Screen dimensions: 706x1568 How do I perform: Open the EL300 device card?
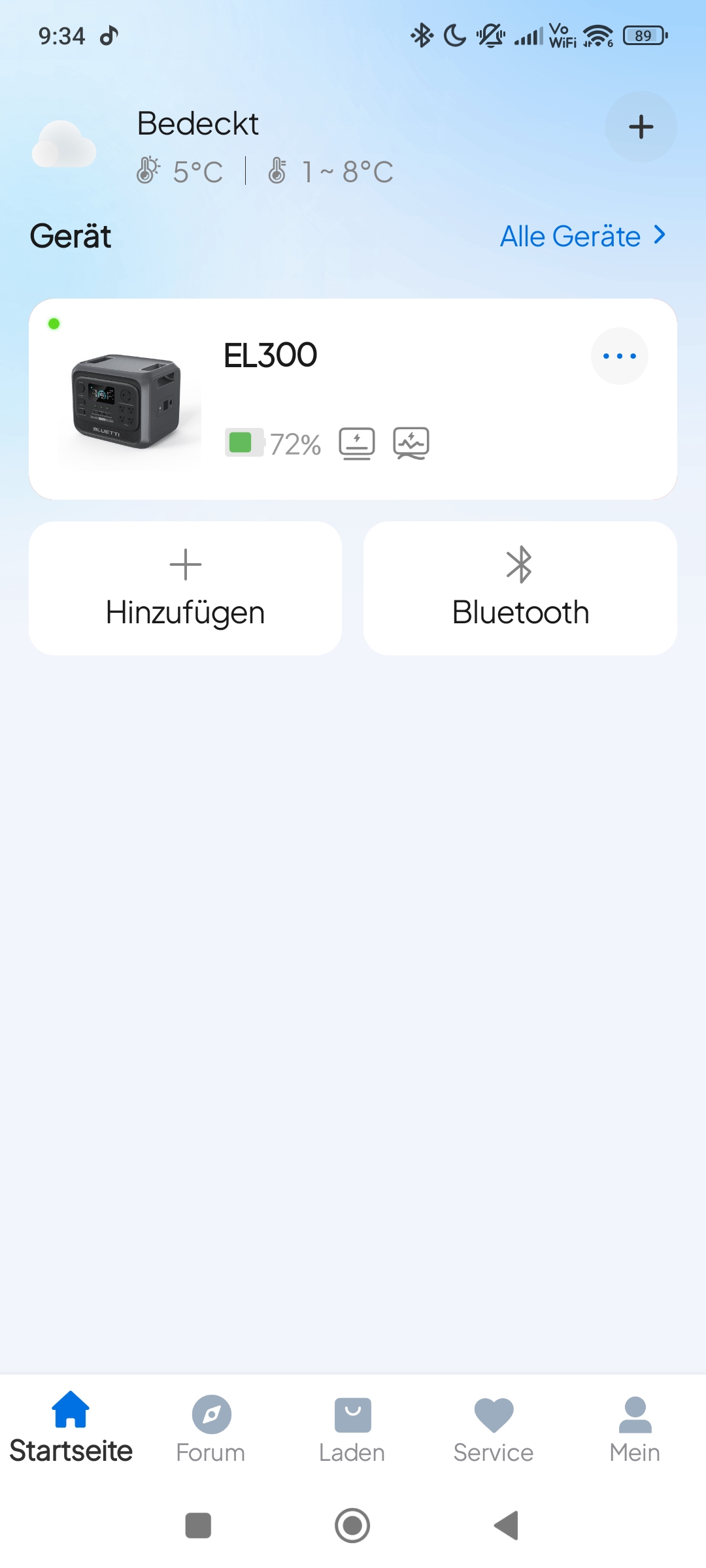pyautogui.click(x=353, y=399)
